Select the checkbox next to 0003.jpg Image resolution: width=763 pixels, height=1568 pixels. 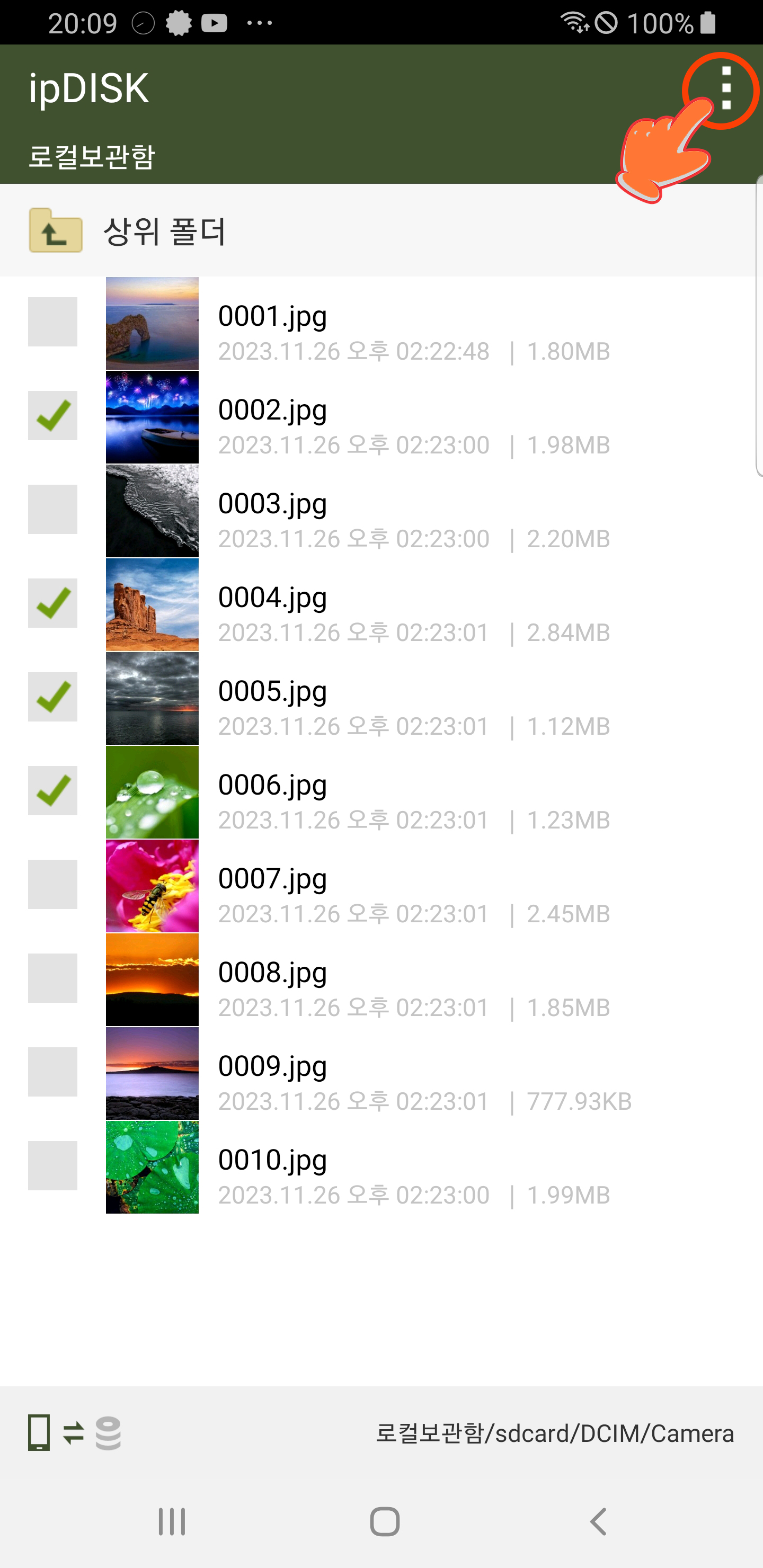click(52, 510)
